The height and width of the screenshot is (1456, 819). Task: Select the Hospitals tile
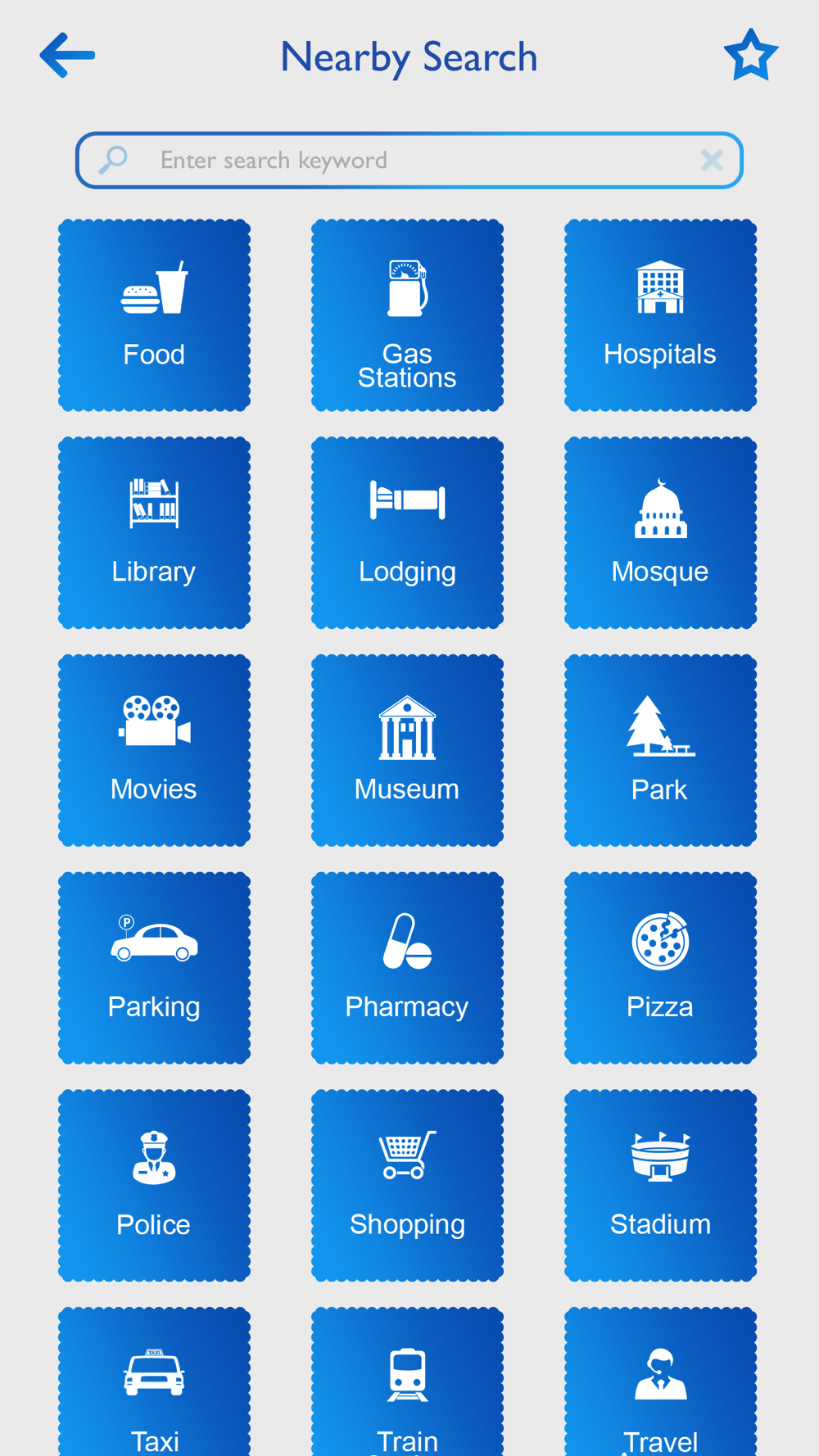pyautogui.click(x=660, y=315)
